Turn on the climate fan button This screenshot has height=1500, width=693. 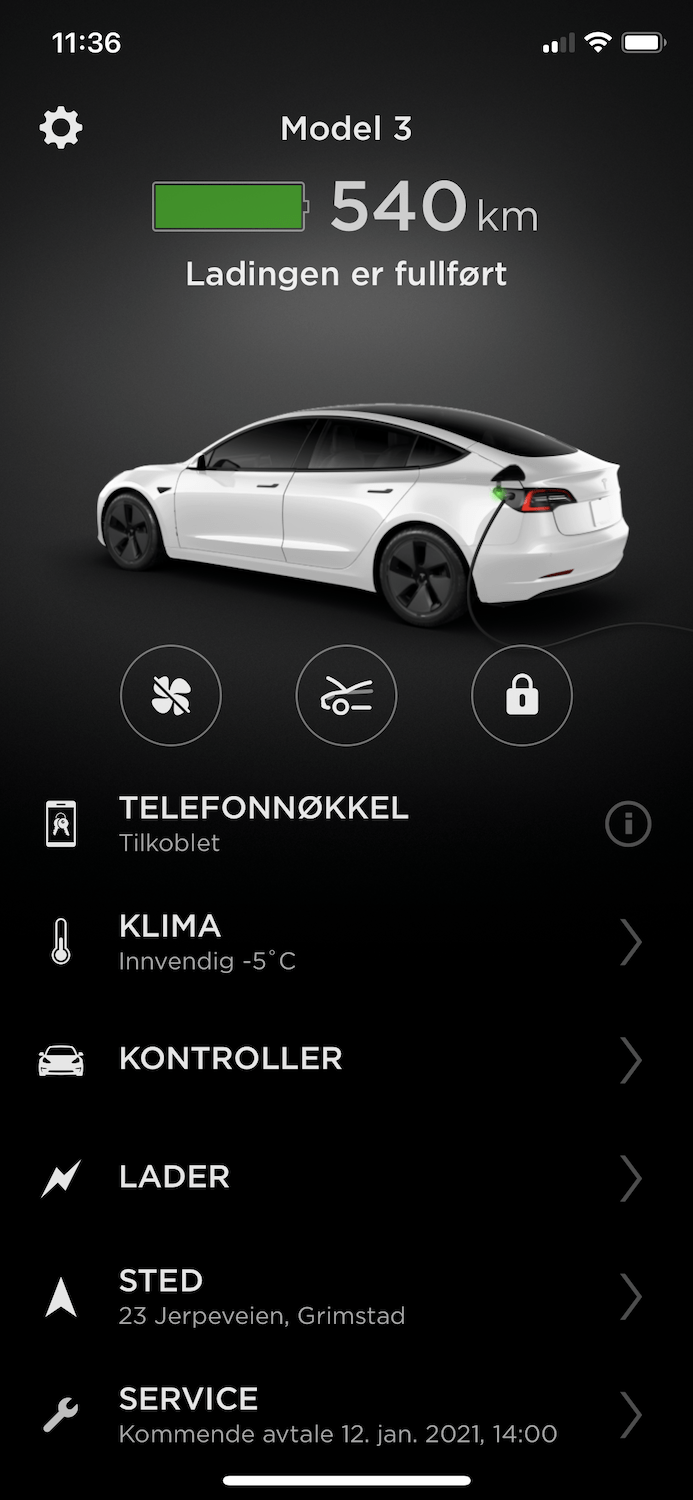[x=171, y=696]
